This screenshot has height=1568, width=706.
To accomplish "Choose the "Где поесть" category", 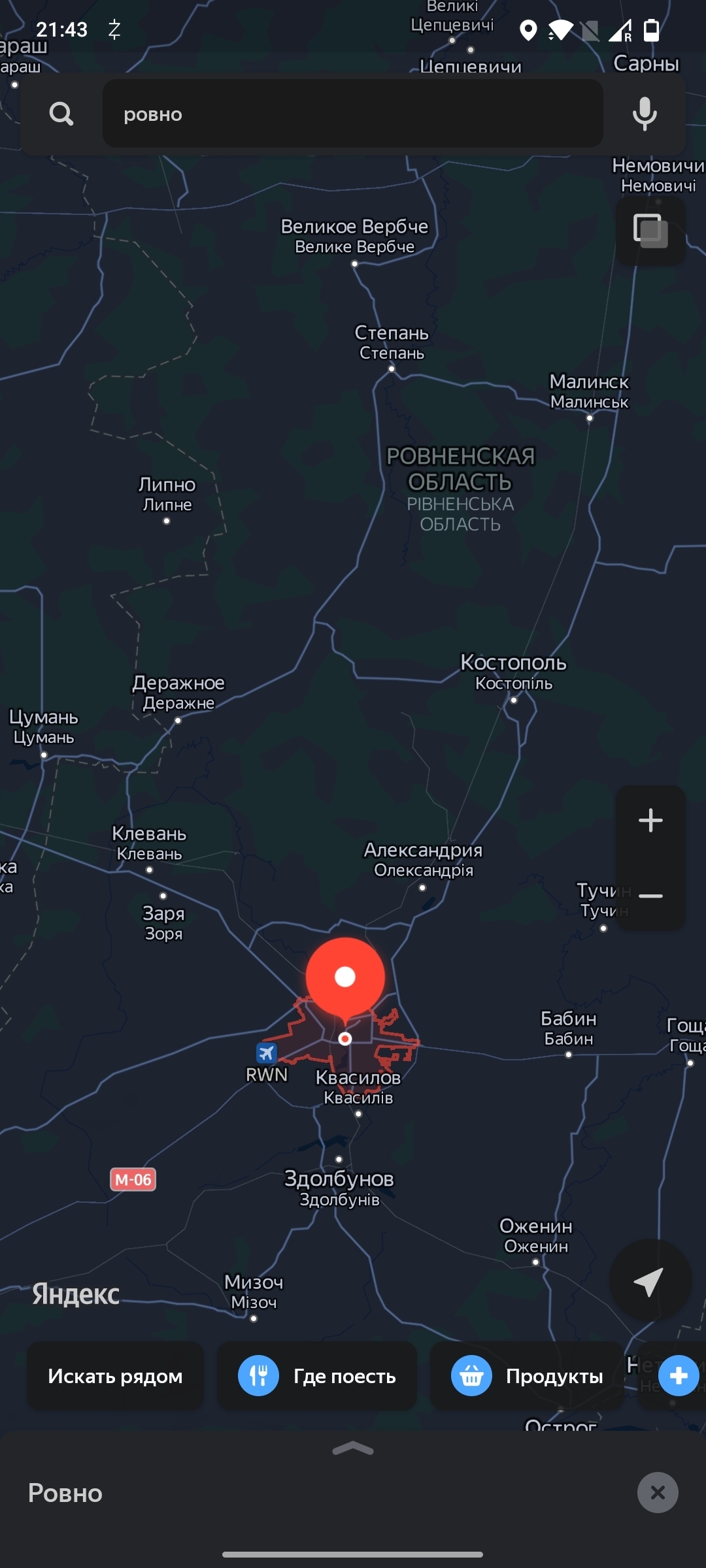I will point(317,1377).
